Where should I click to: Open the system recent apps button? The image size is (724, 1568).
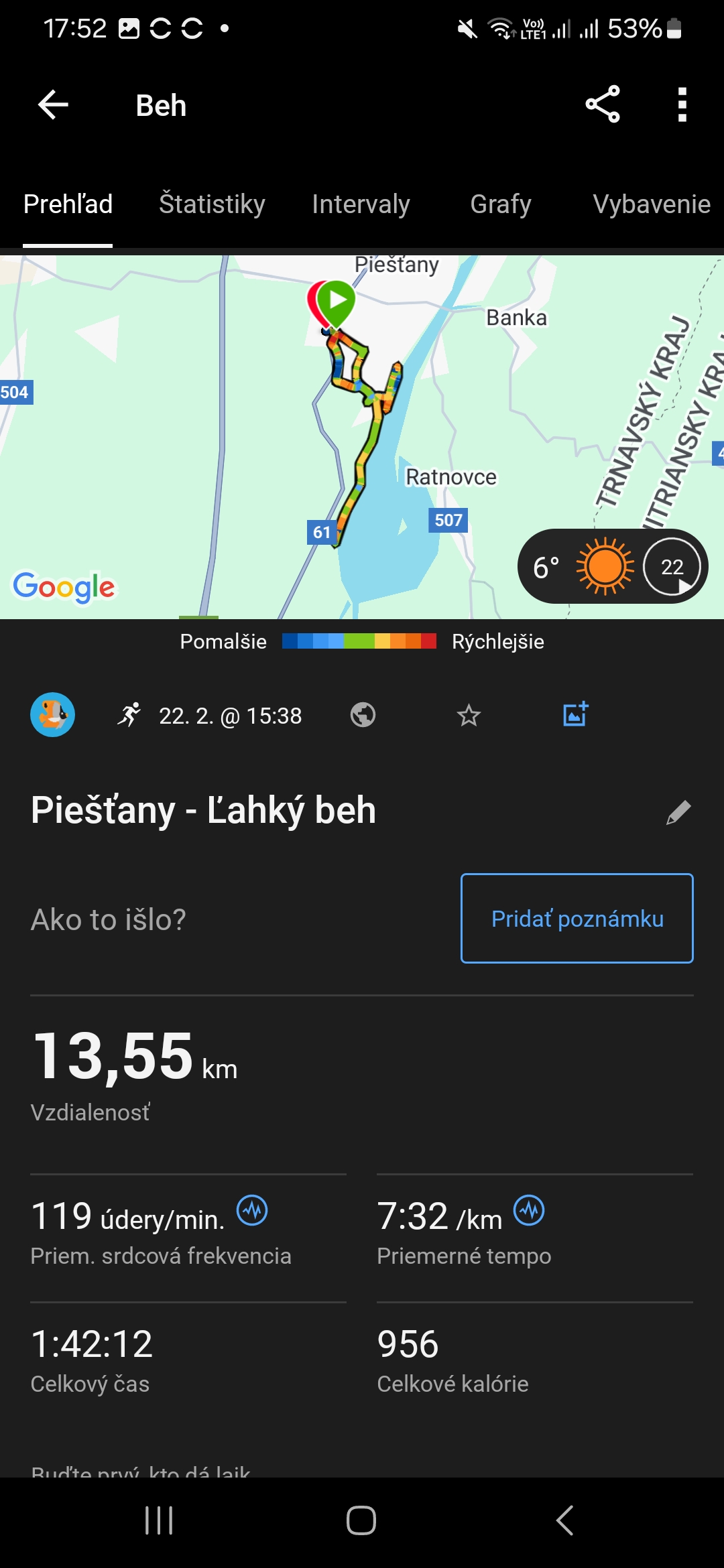point(159,1520)
